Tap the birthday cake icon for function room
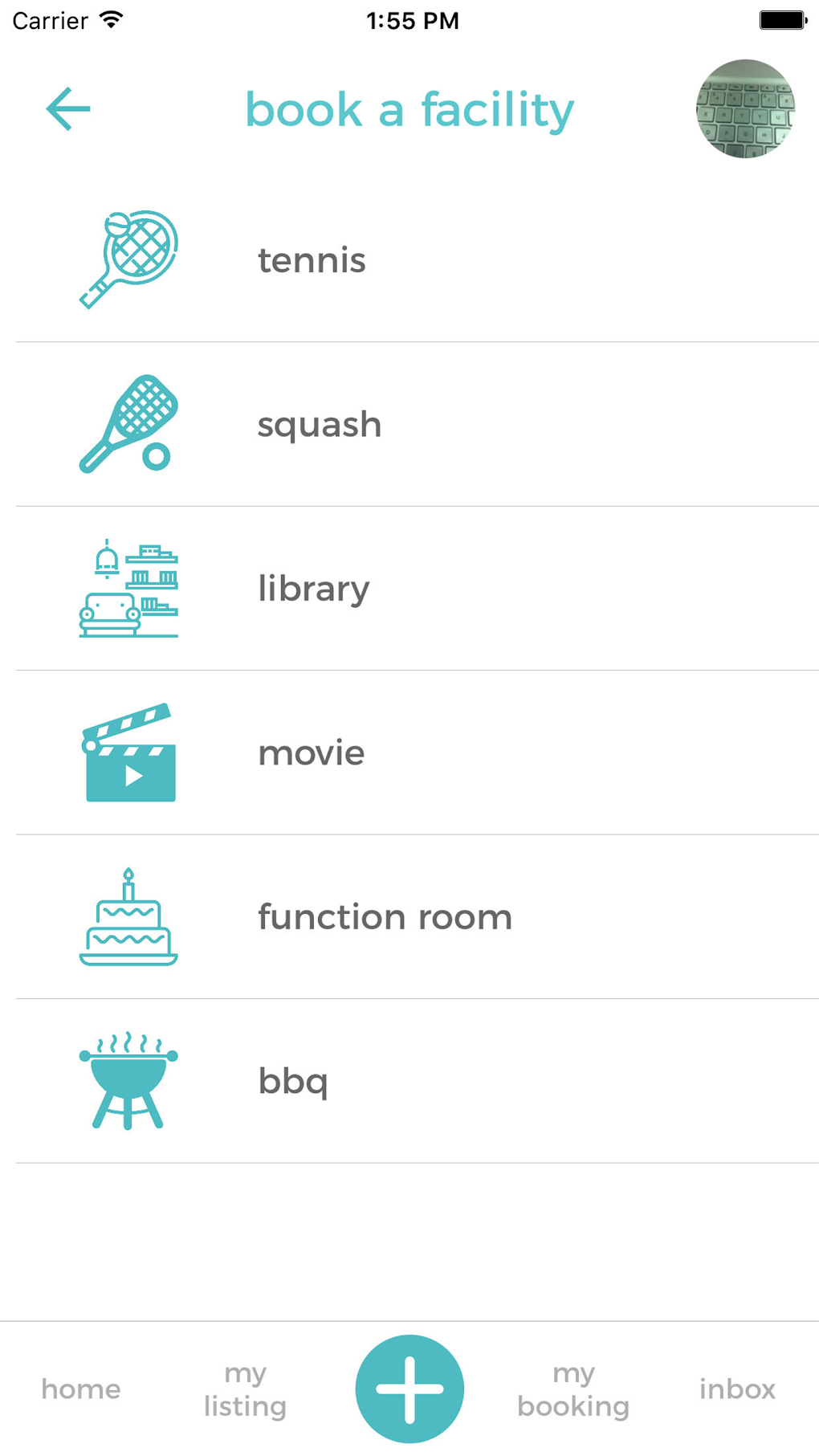819x1456 pixels. click(129, 916)
